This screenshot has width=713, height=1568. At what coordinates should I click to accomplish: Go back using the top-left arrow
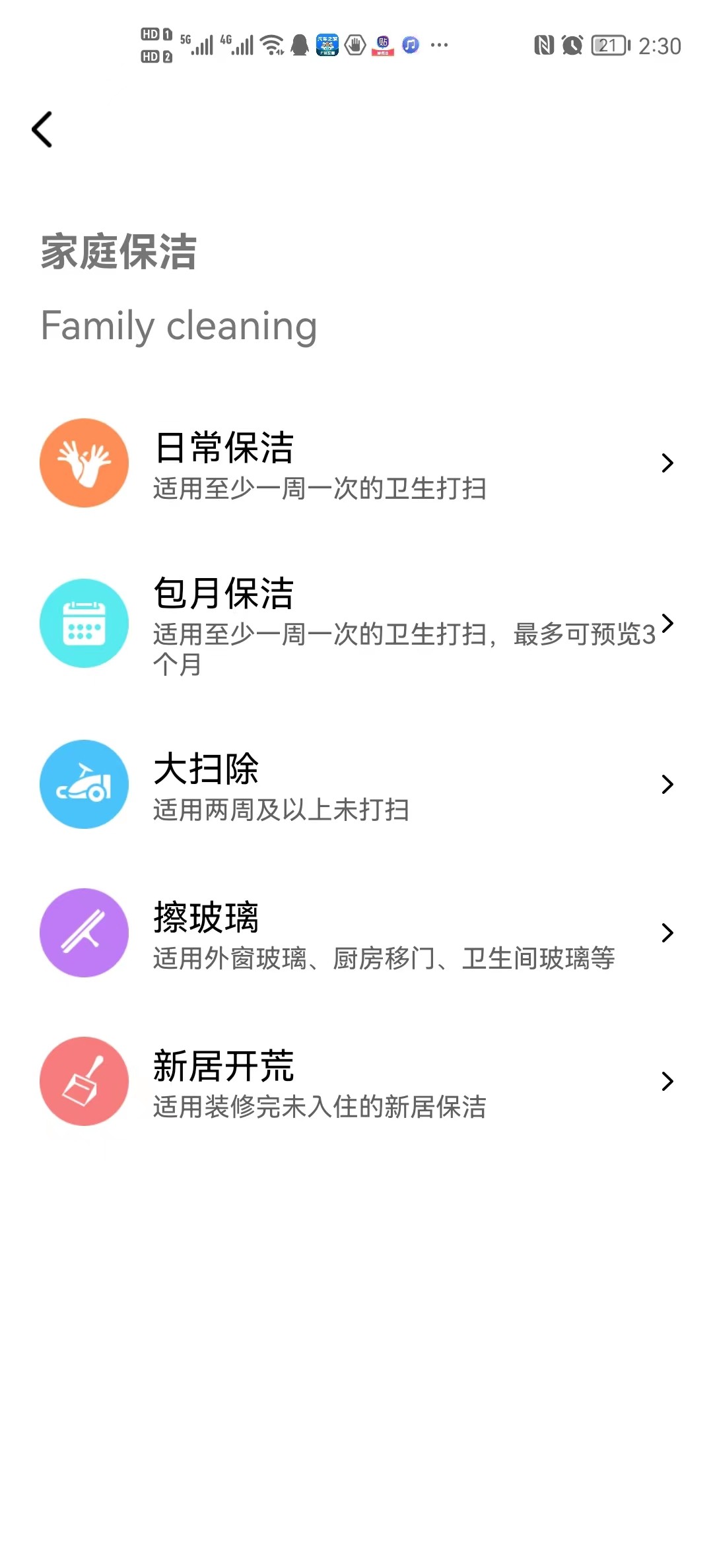coord(42,129)
